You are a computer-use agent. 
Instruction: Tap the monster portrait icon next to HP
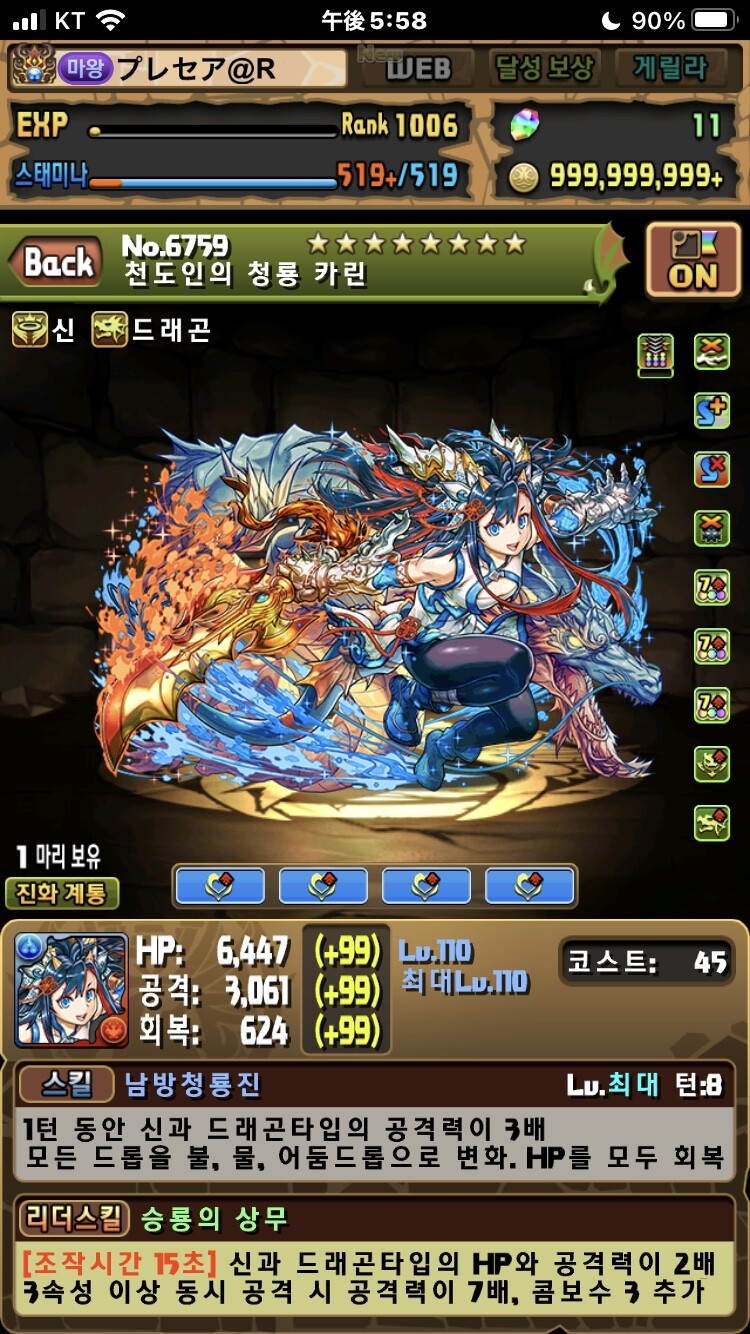point(72,990)
